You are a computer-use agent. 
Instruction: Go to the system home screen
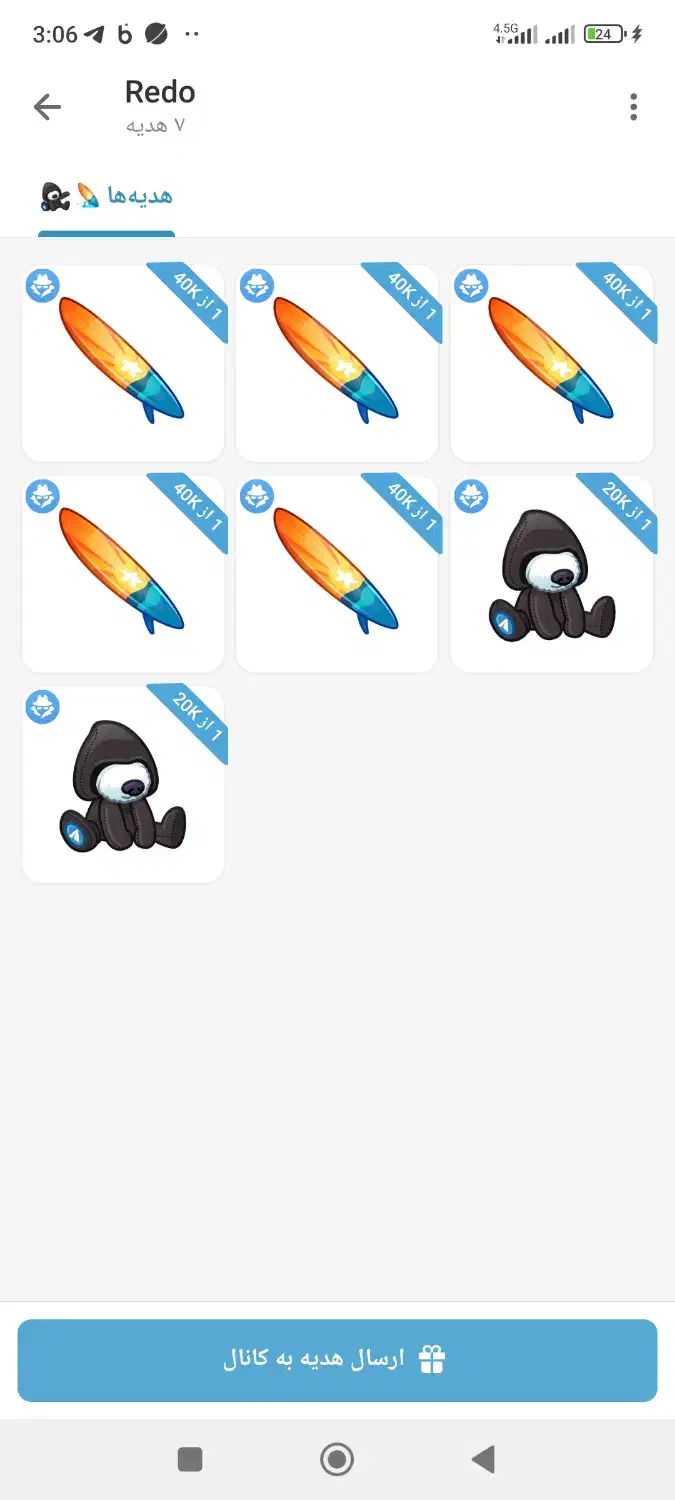[337, 1460]
